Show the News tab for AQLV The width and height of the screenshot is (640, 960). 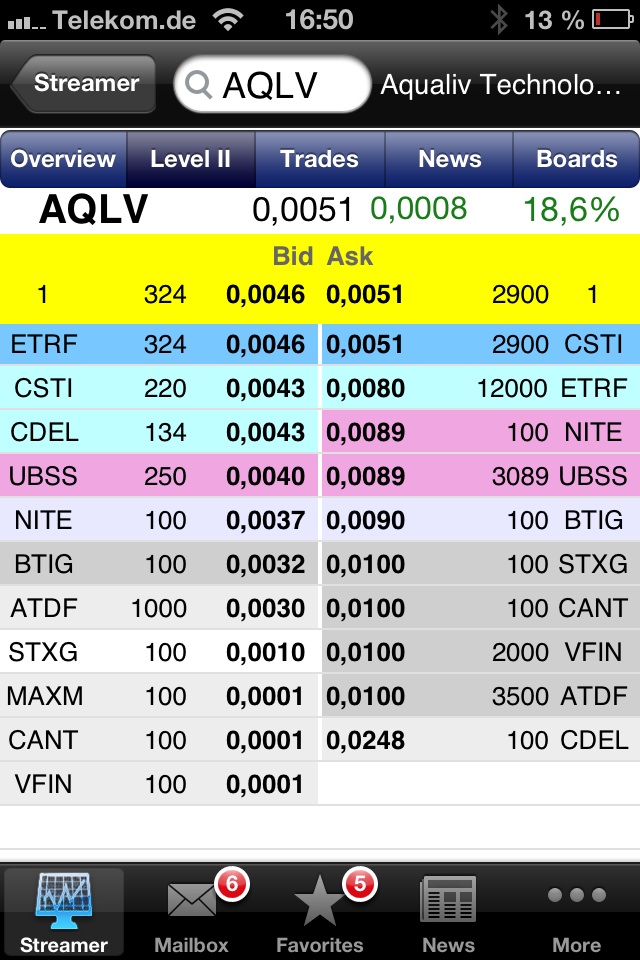tap(449, 159)
